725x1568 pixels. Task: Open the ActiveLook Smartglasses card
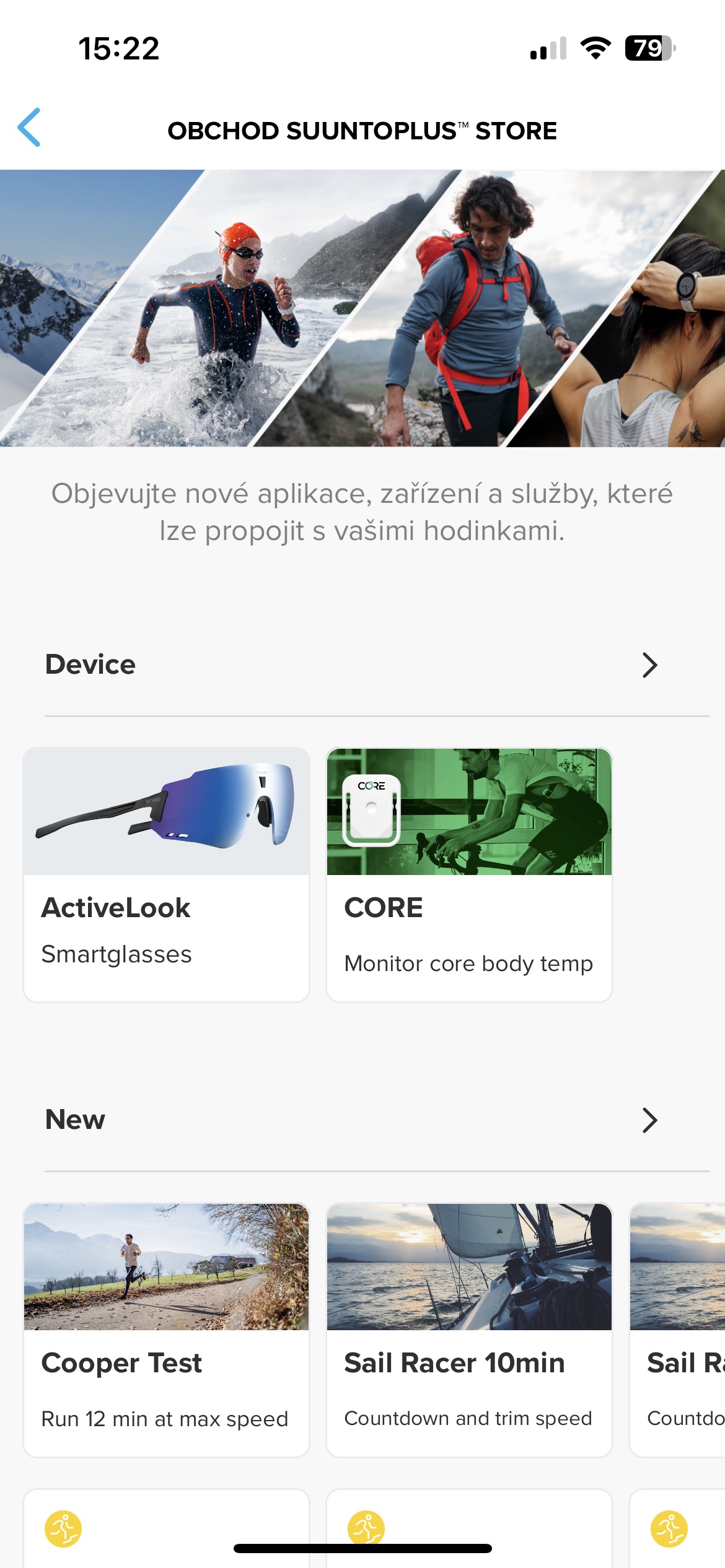coord(166,874)
